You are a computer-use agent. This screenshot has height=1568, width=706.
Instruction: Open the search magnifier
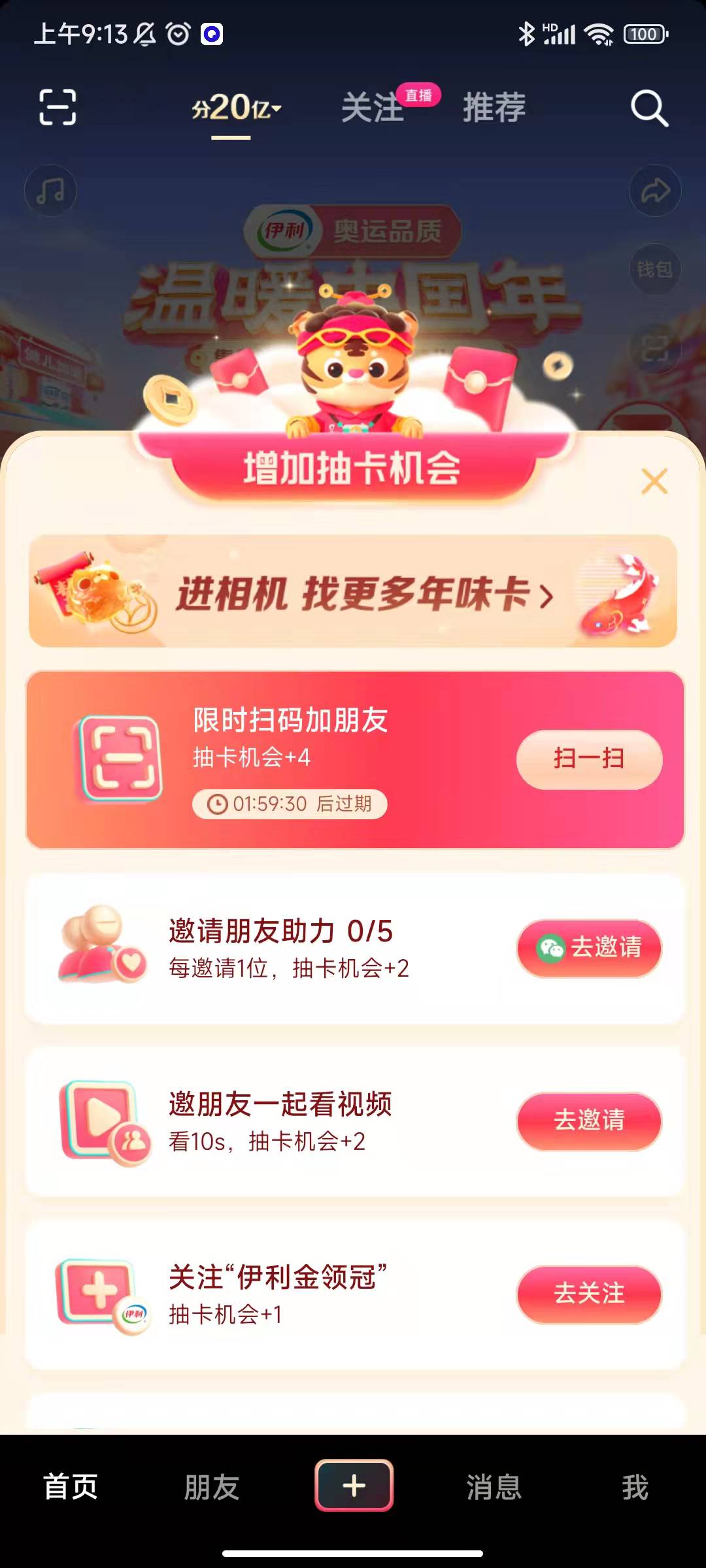point(648,108)
